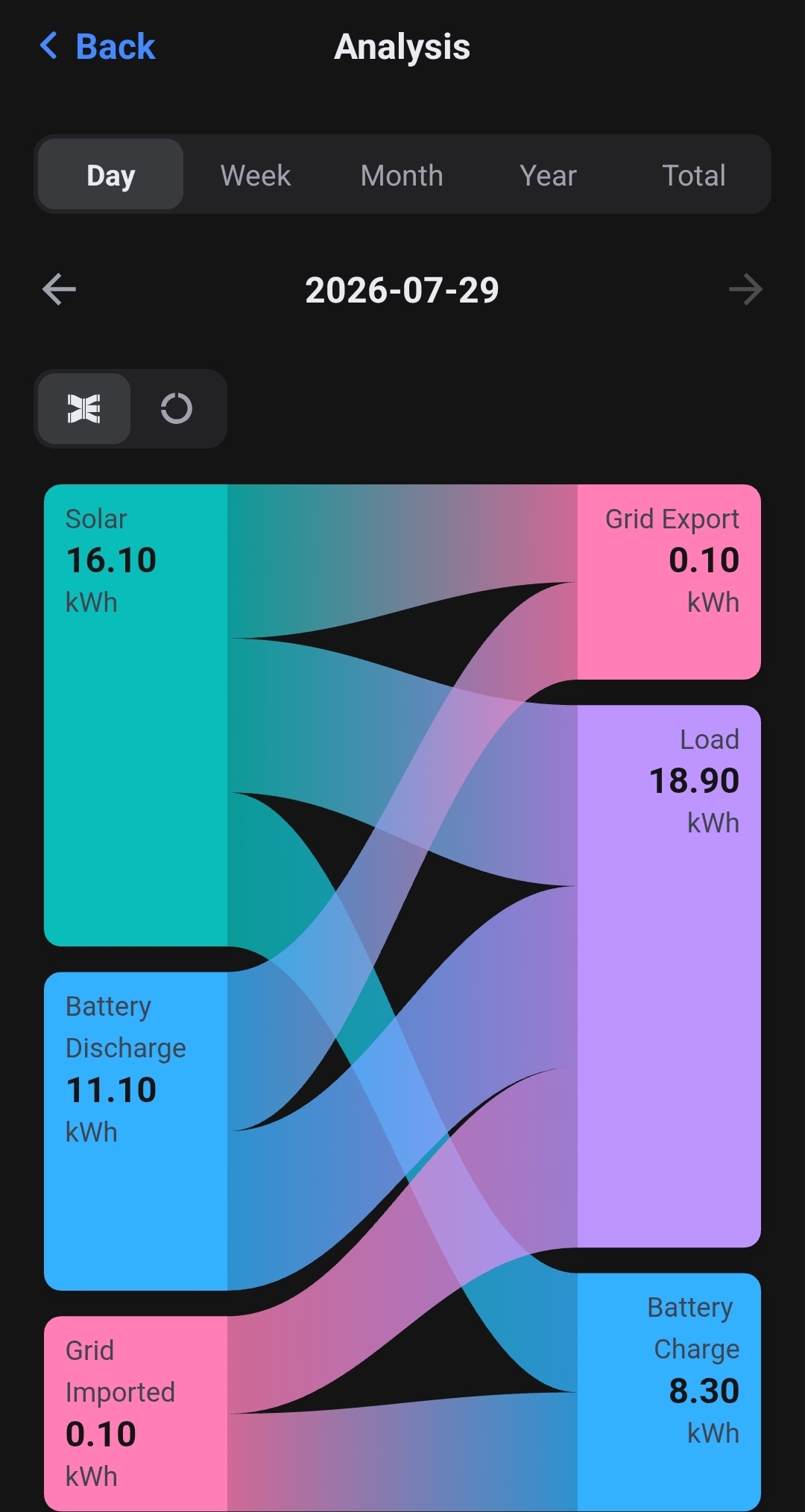Image resolution: width=805 pixels, height=1512 pixels.
Task: Open the date picker for 2026-07-29
Action: click(402, 290)
